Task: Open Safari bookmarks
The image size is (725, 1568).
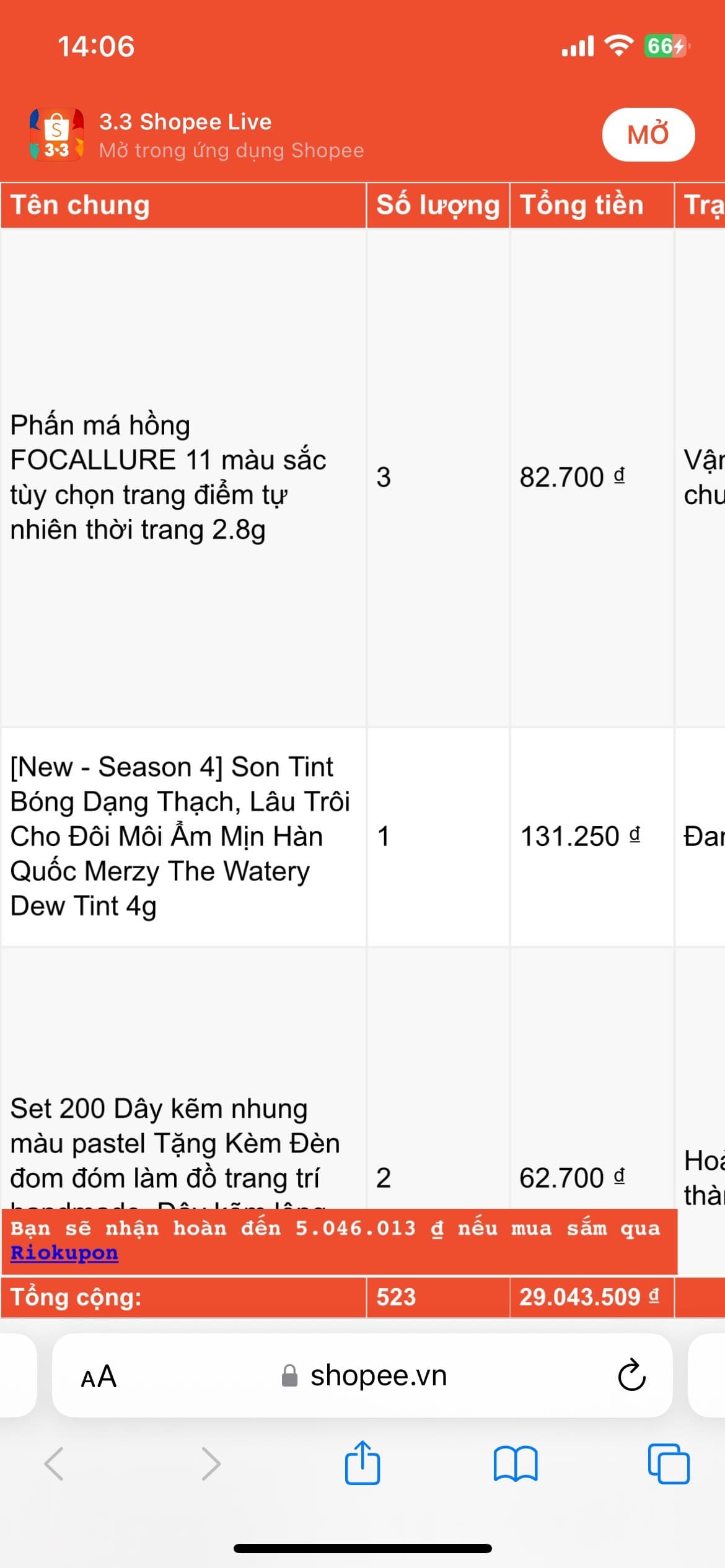Action: [x=515, y=1464]
